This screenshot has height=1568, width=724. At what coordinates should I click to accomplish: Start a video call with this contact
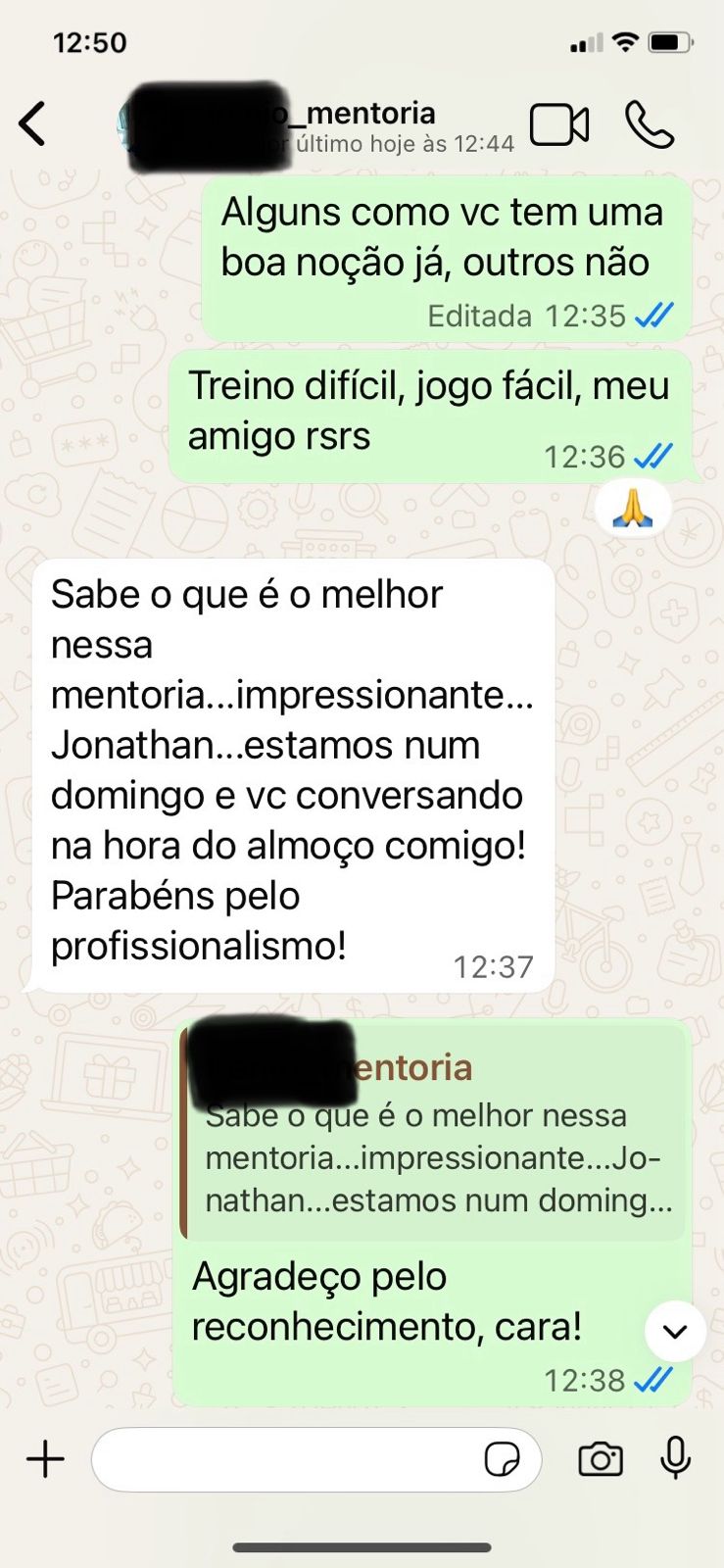coord(559,125)
